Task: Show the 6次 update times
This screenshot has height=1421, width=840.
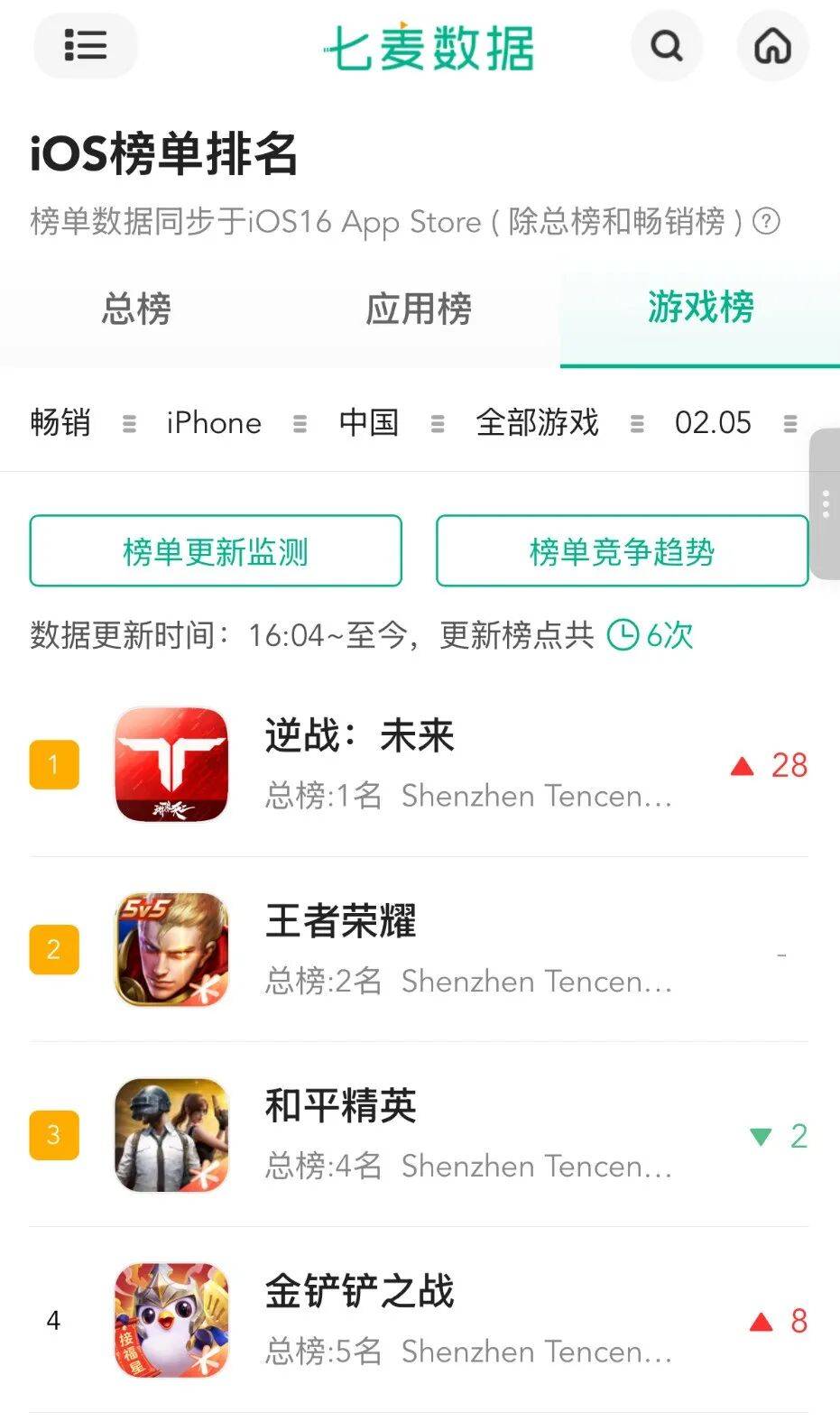Action: click(x=650, y=635)
